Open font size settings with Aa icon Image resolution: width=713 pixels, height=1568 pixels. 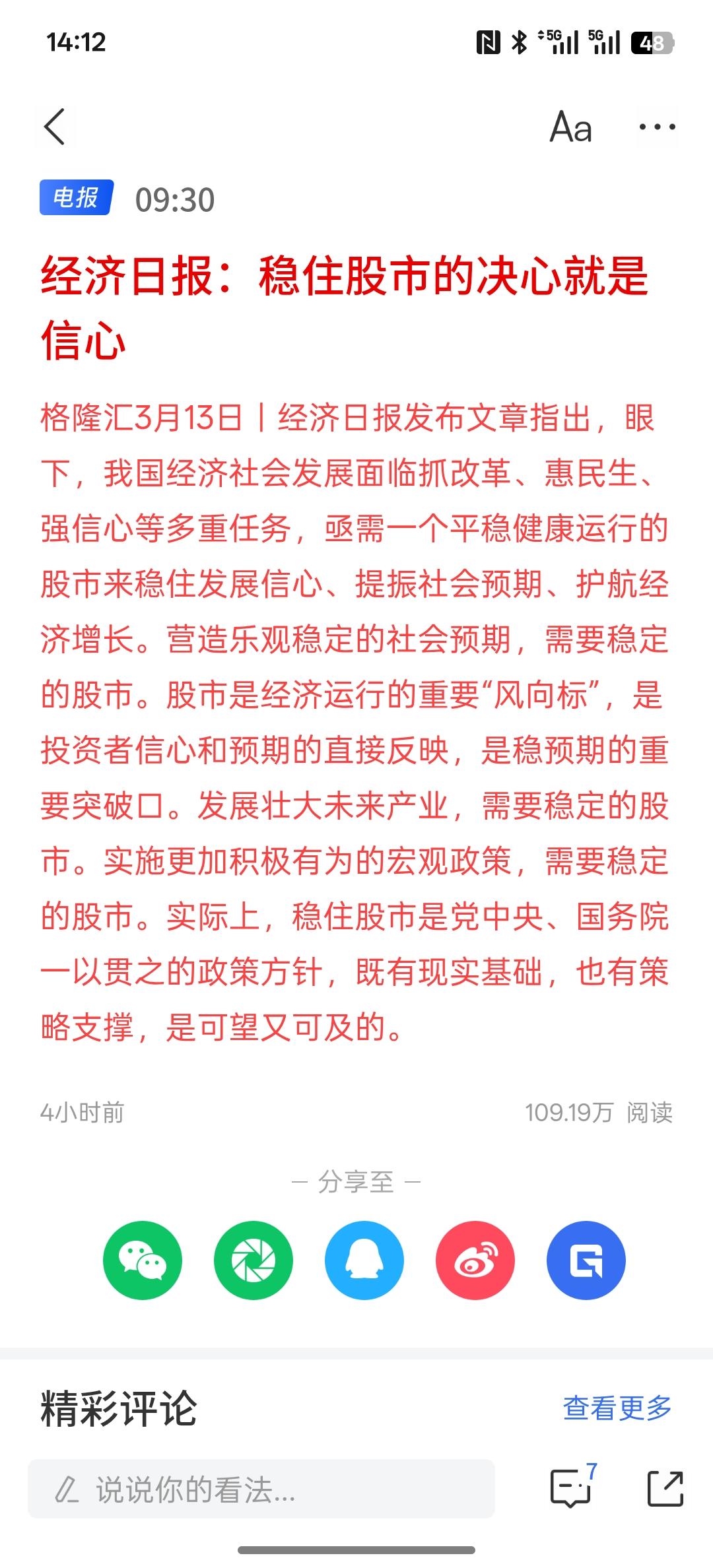570,127
